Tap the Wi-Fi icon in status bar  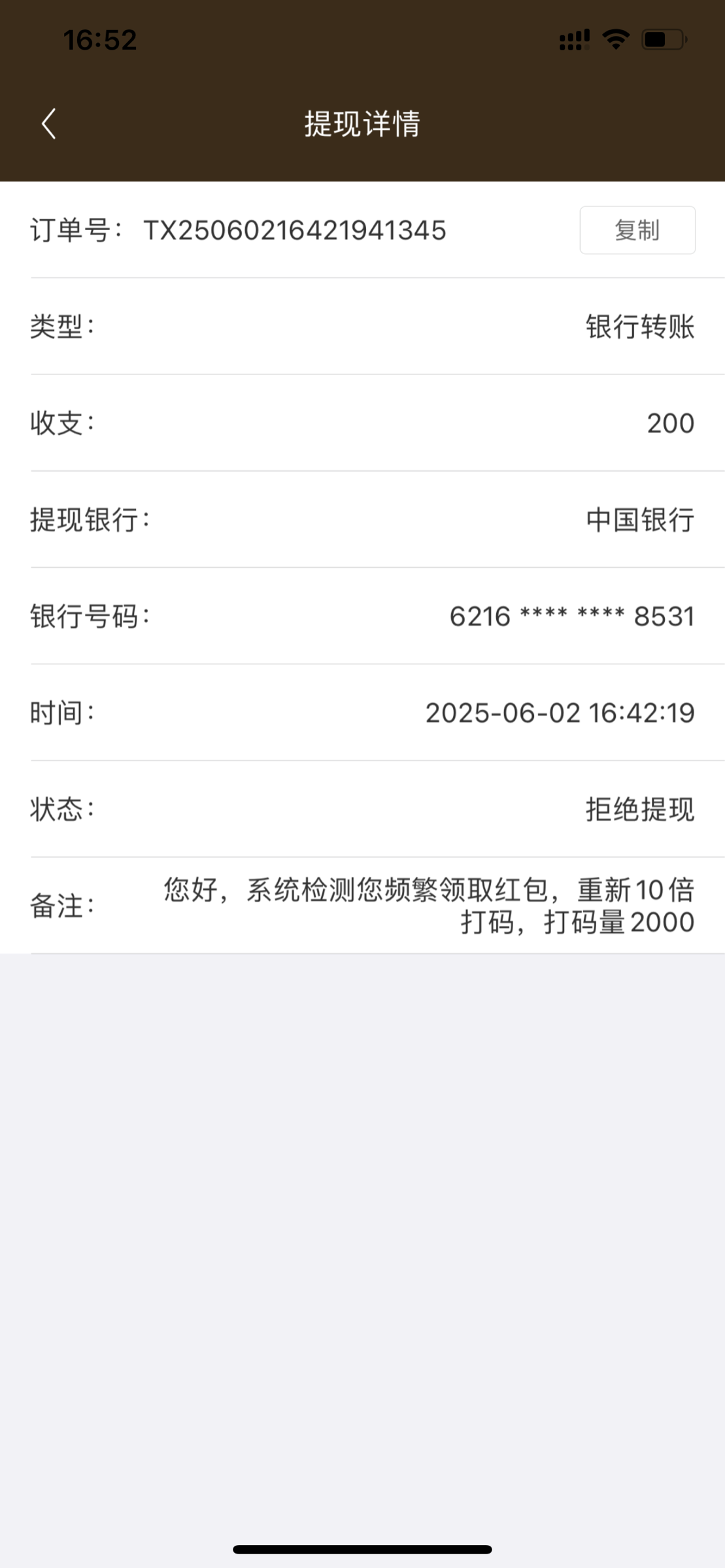[613, 39]
